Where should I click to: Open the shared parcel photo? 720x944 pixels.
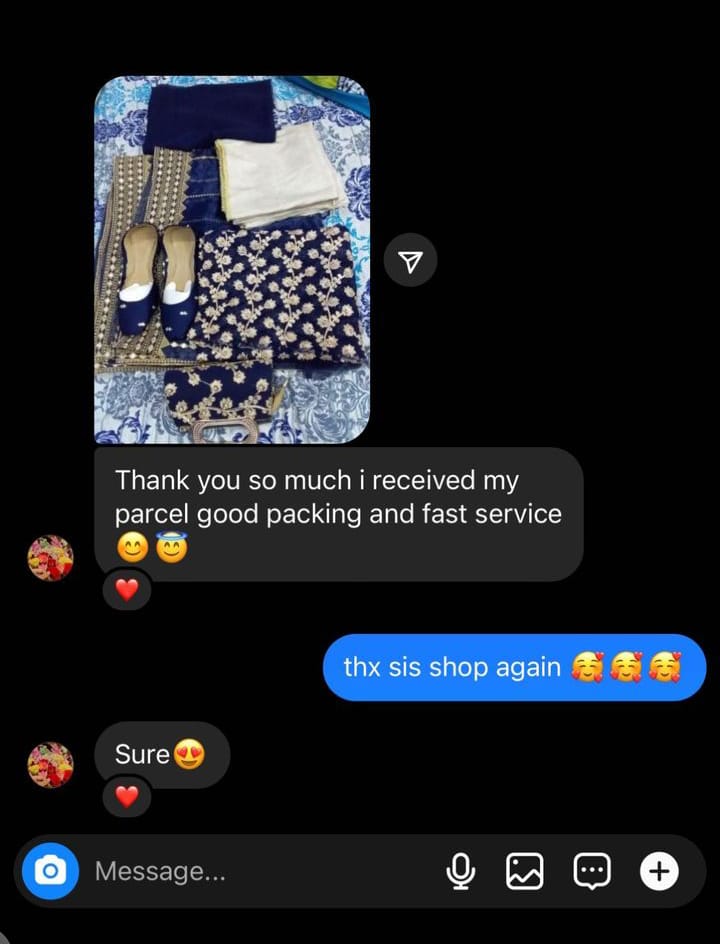(231, 260)
